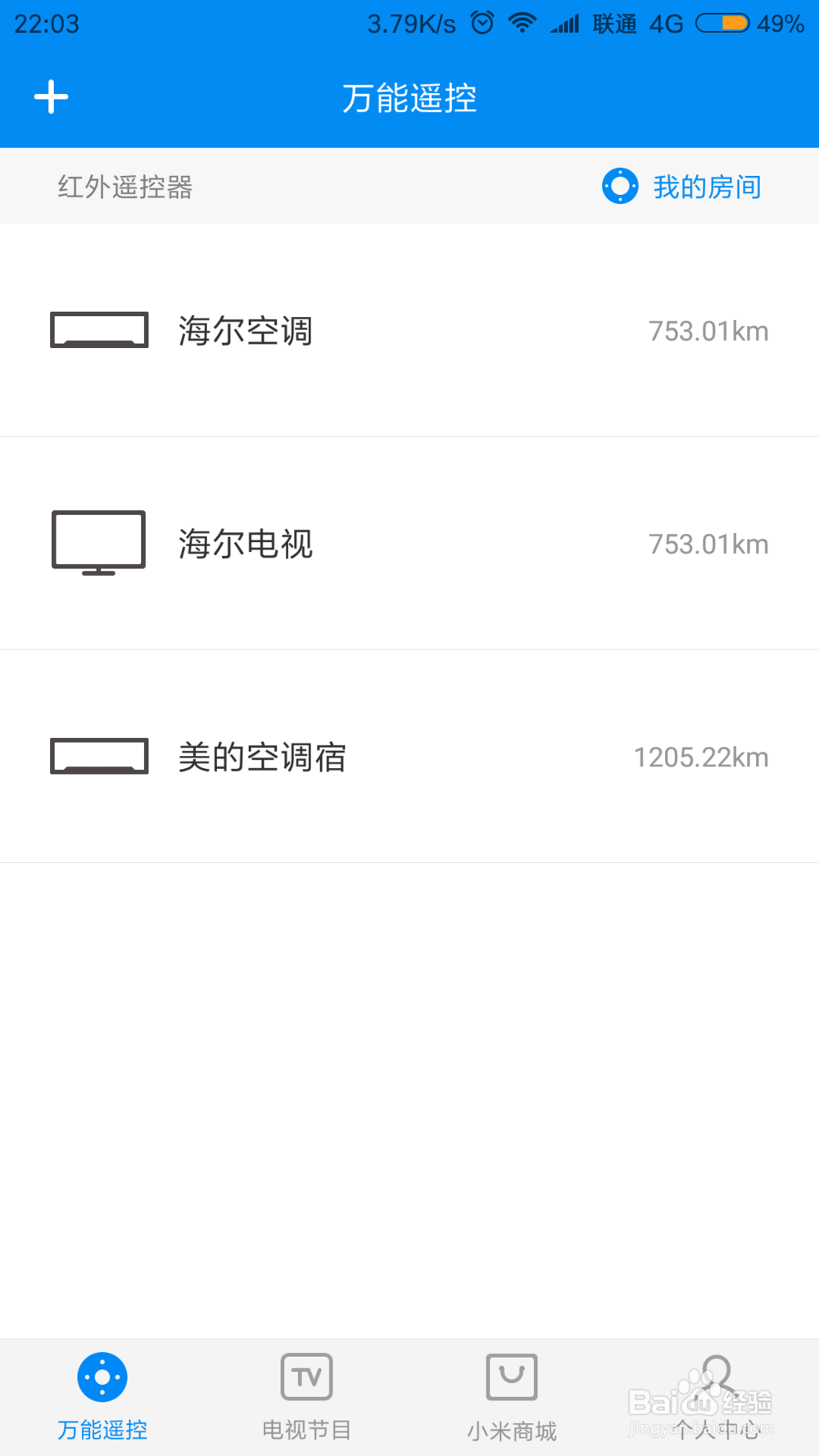Select the 万能遥控 bottom tab
Viewport: 819px width, 1456px height.
click(102, 1397)
